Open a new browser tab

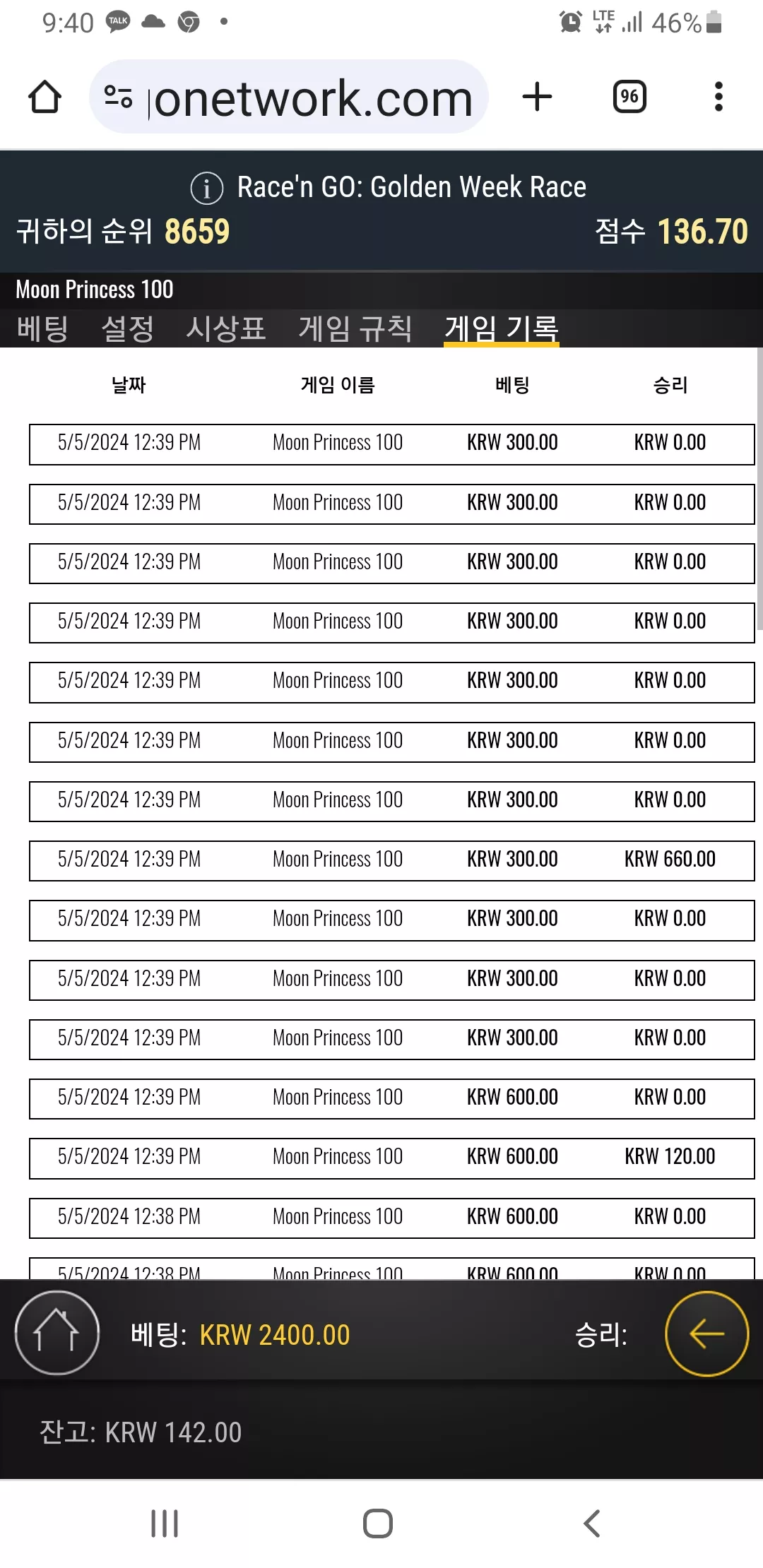click(537, 97)
